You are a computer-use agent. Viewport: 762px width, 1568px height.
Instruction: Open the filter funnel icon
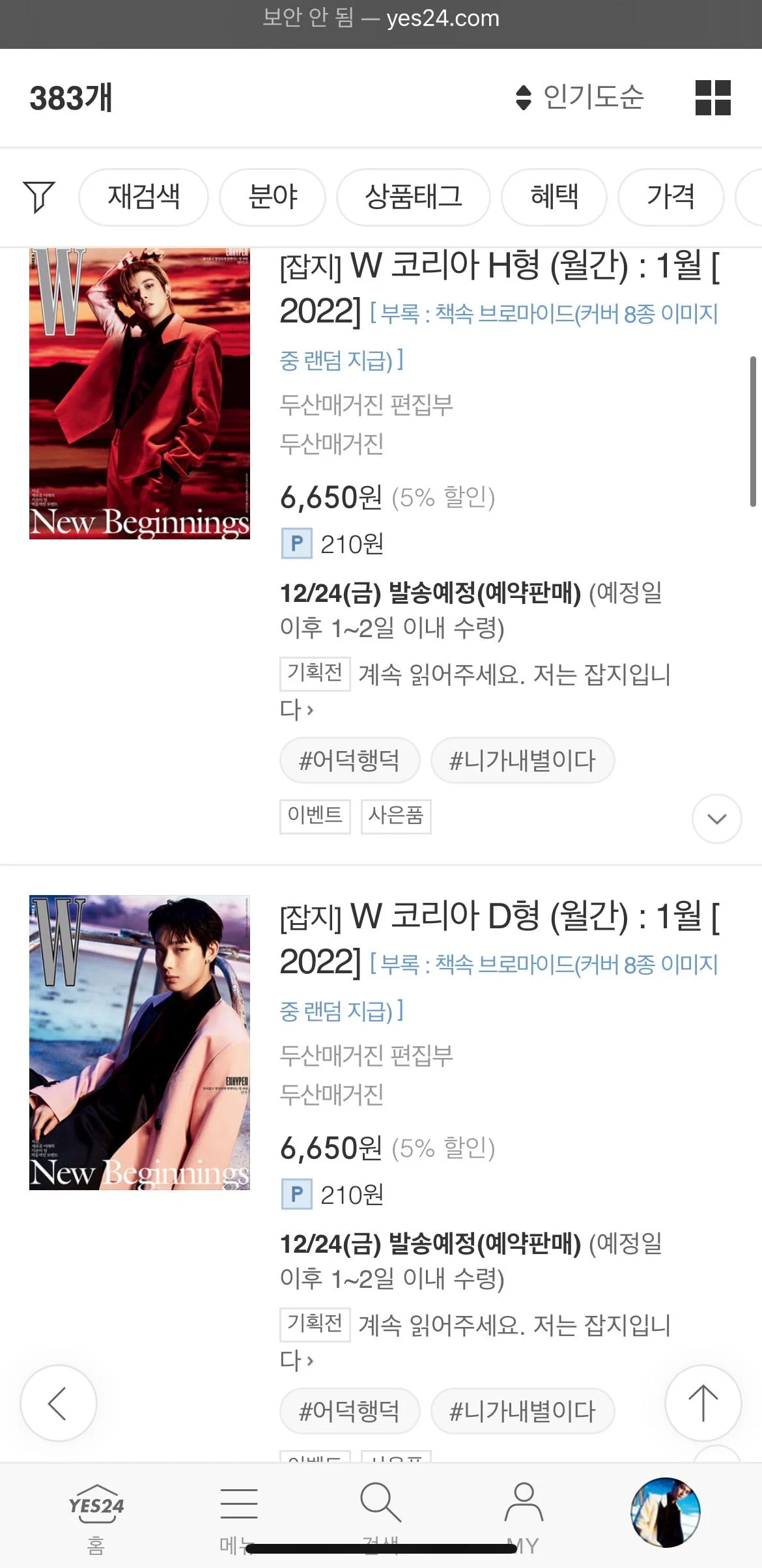[39, 197]
